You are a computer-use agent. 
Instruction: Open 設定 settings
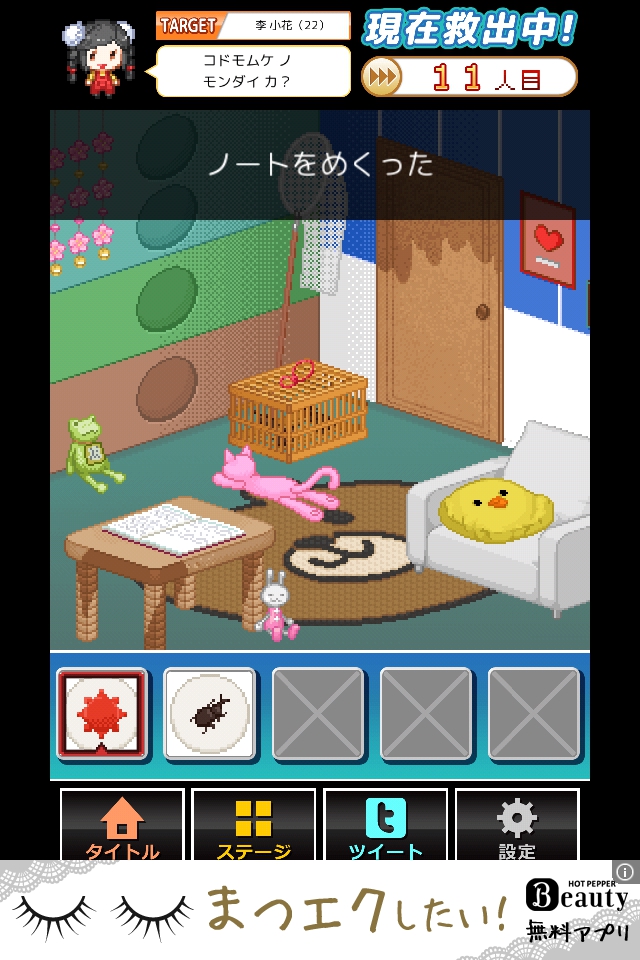(517, 825)
